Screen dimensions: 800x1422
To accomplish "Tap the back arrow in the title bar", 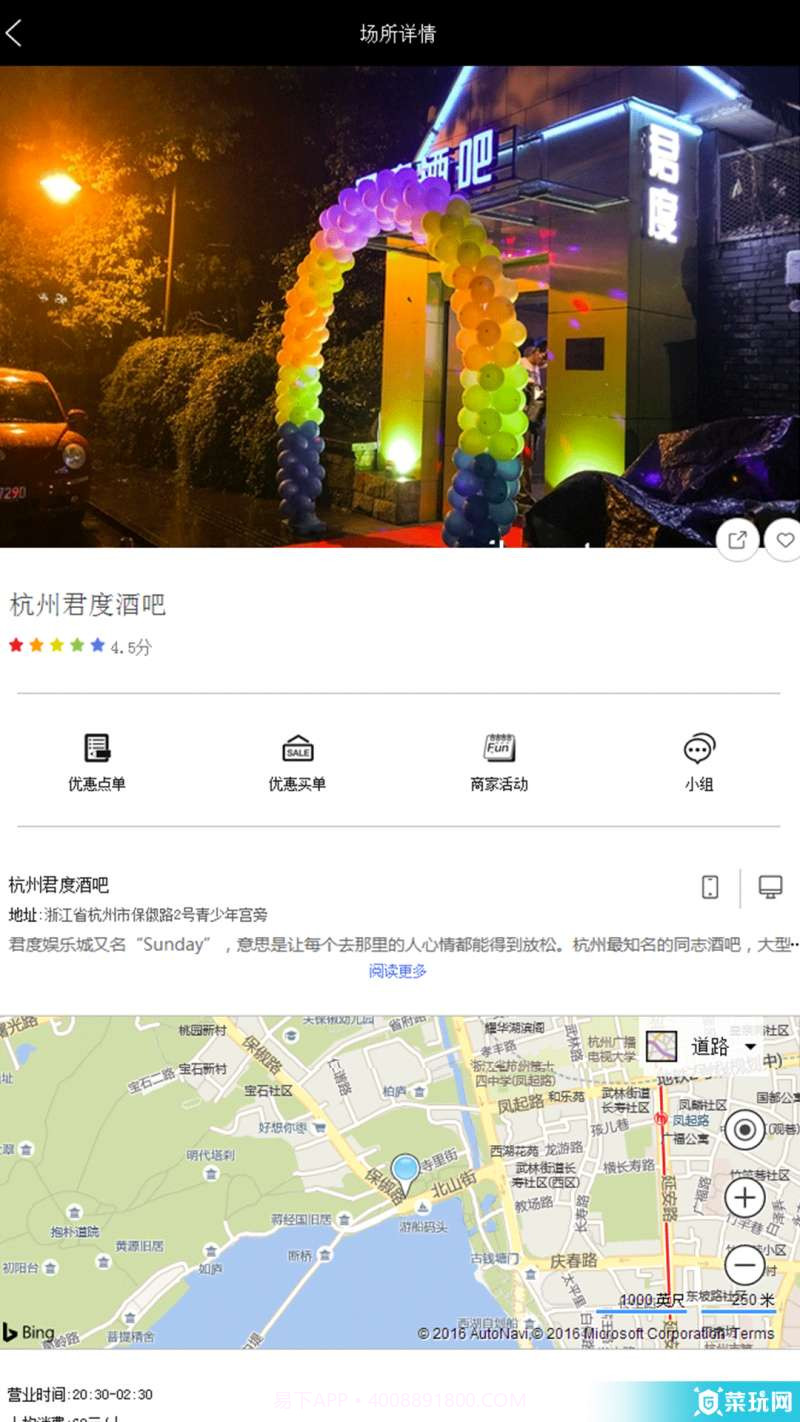I will (x=15, y=33).
